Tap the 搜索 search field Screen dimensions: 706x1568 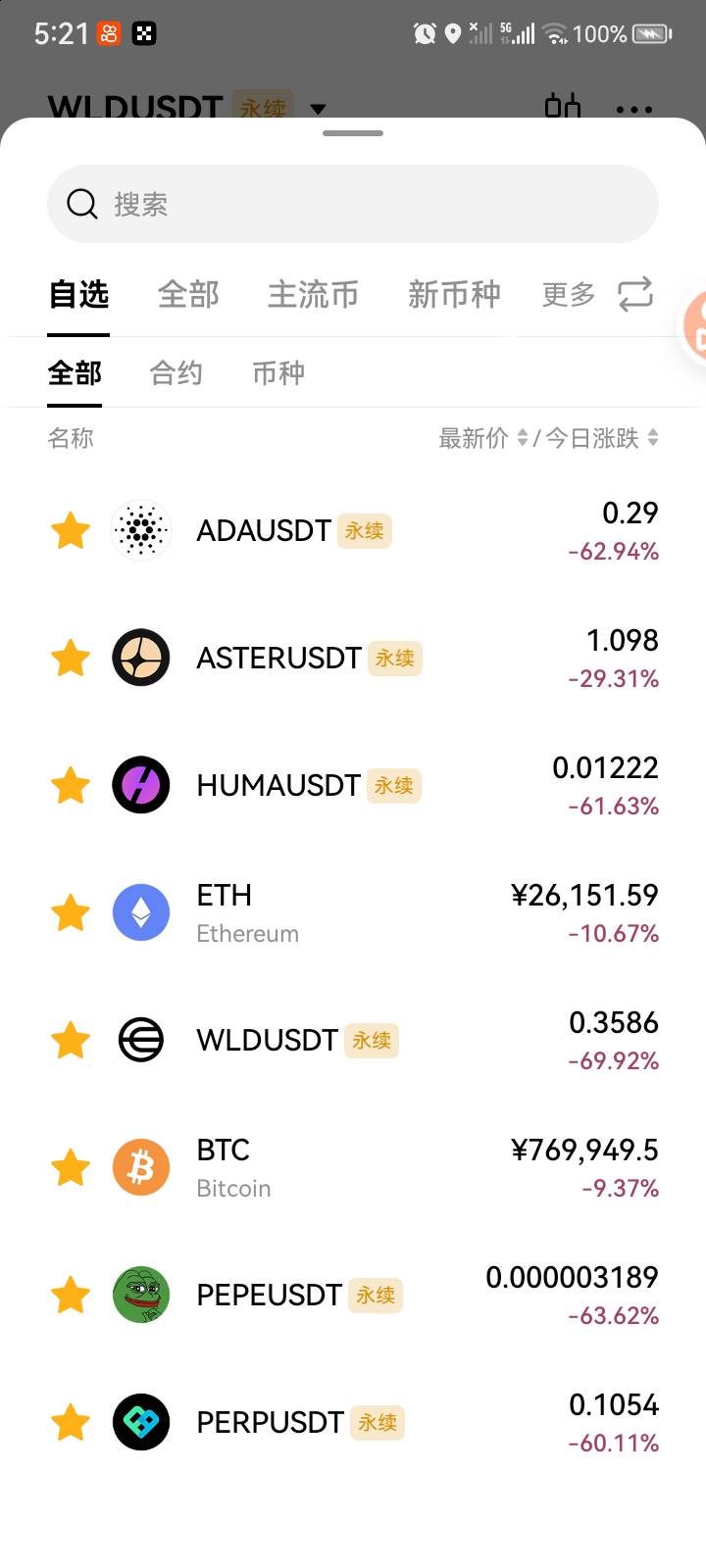point(353,204)
